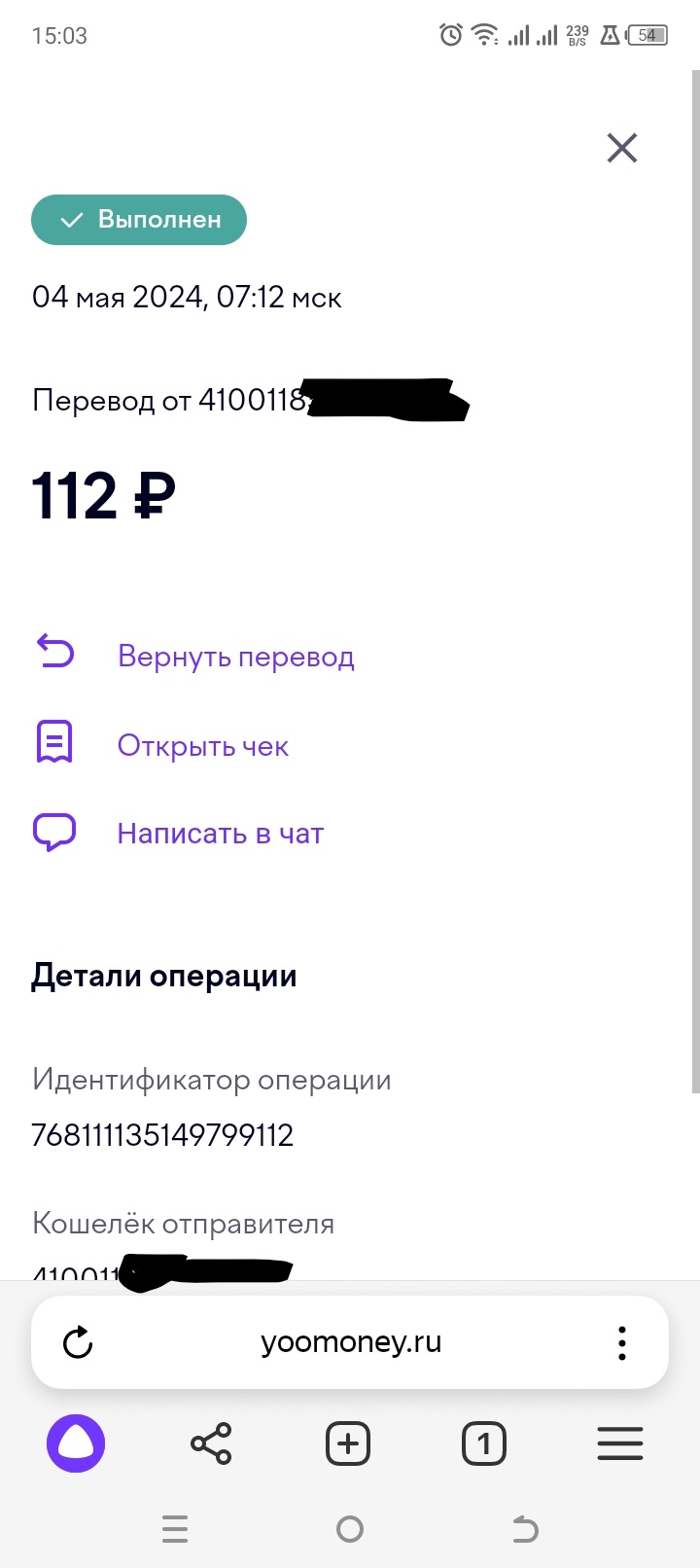Screen dimensions: 700x1568
Task: Open the Alice assistant button
Action: (x=76, y=1443)
